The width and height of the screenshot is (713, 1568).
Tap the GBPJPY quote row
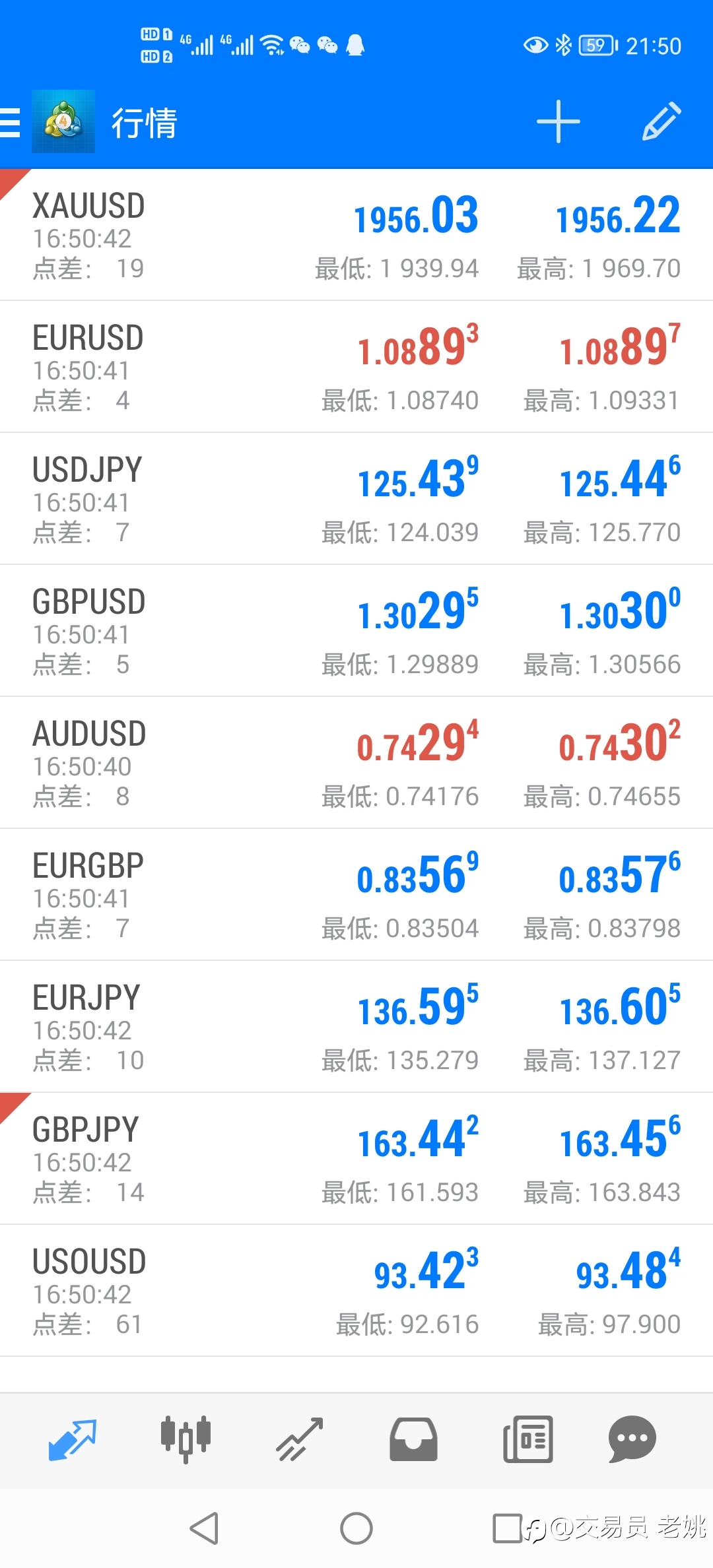pos(356,1159)
